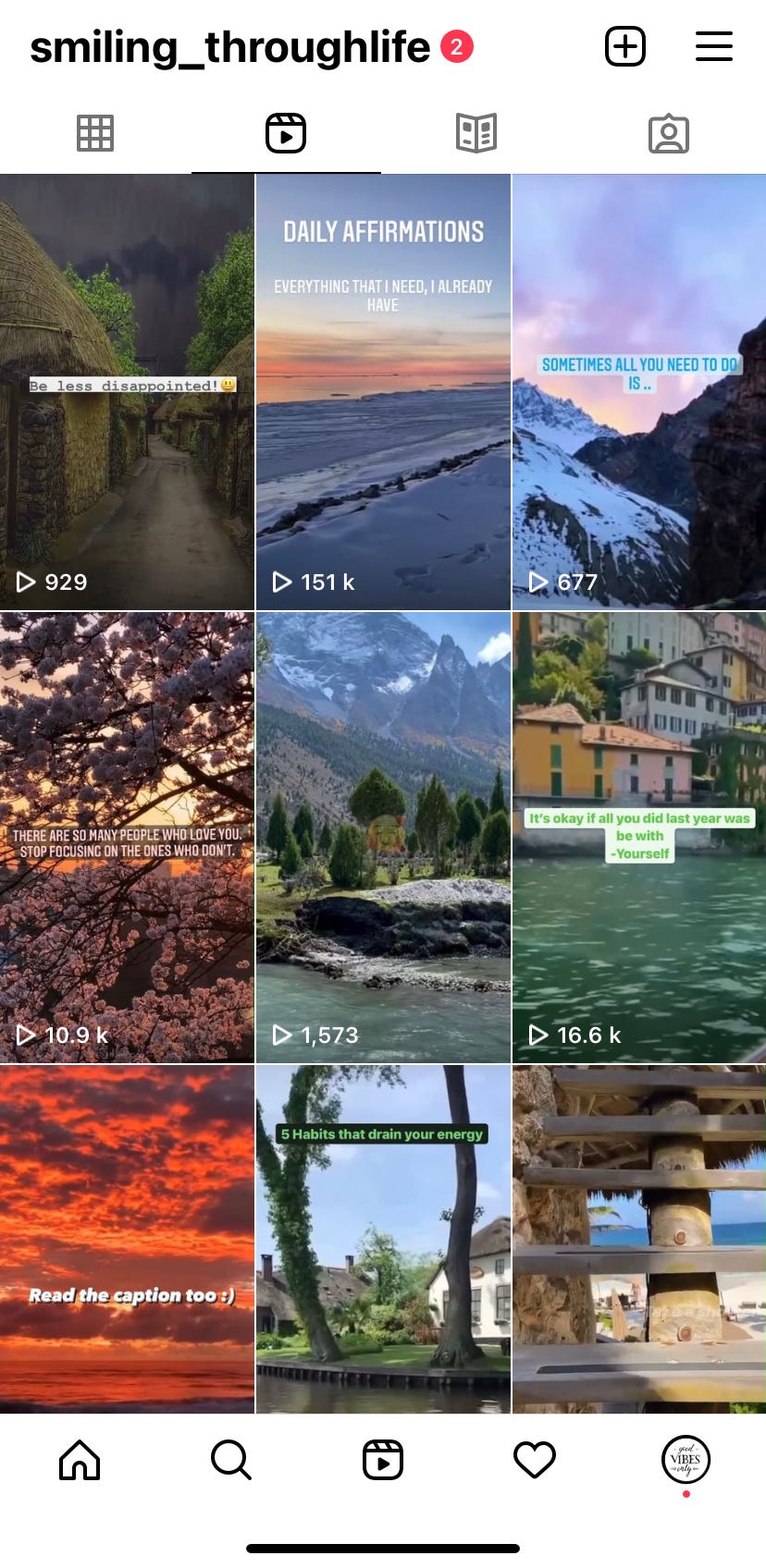Switch to the posts grid tab
766x1568 pixels.
coord(95,133)
